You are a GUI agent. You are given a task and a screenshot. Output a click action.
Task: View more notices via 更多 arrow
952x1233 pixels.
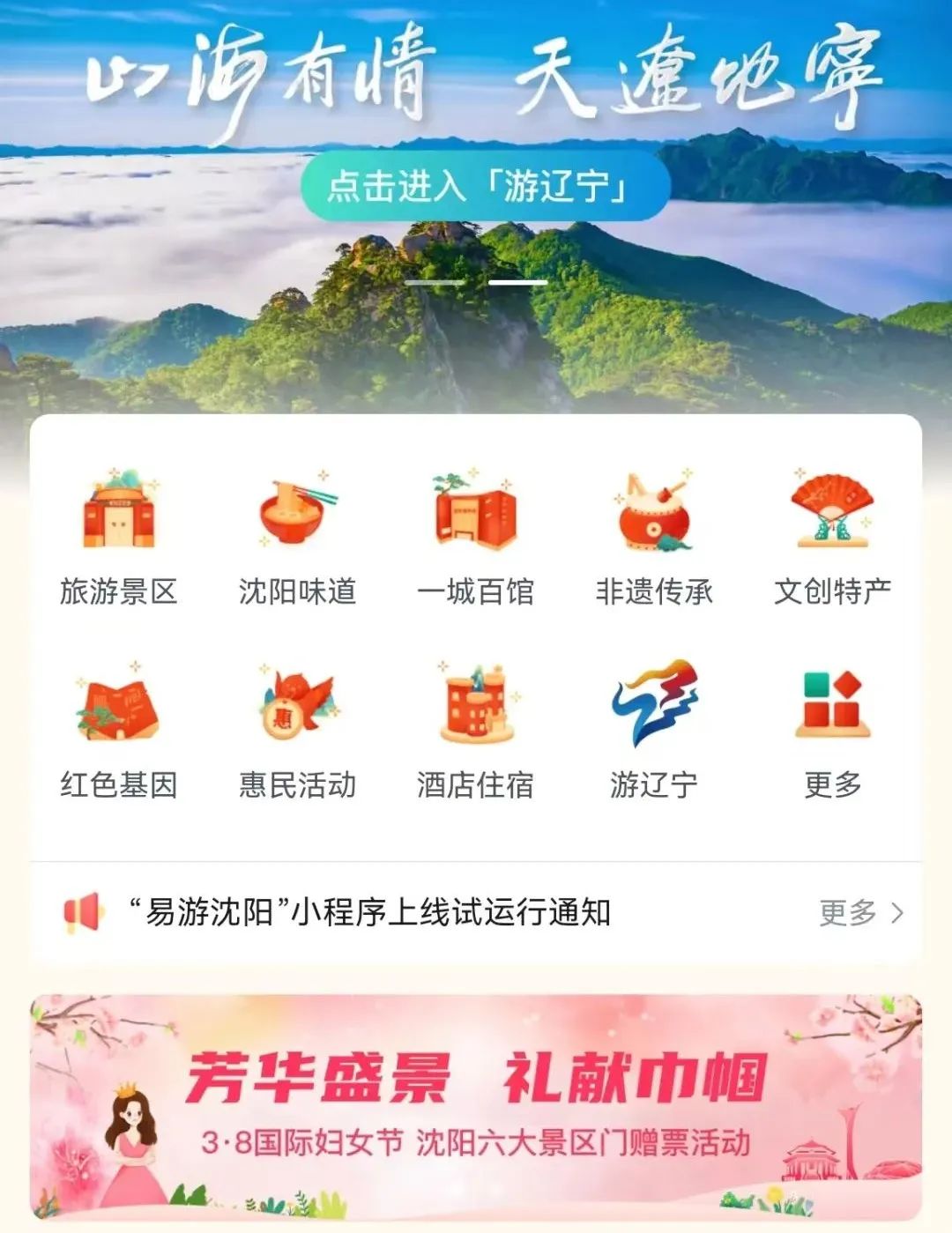tap(860, 913)
